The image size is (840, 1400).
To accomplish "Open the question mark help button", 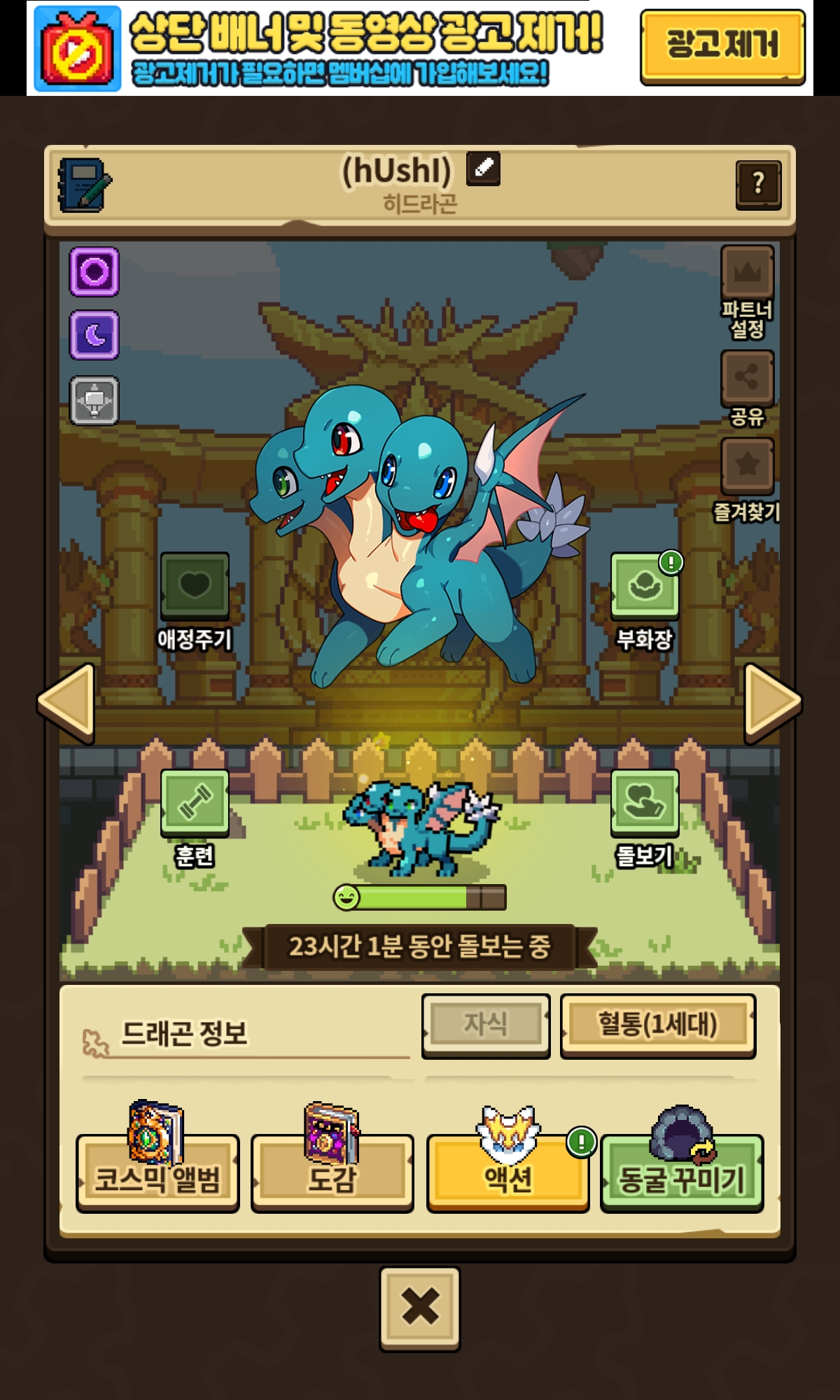I will (758, 185).
